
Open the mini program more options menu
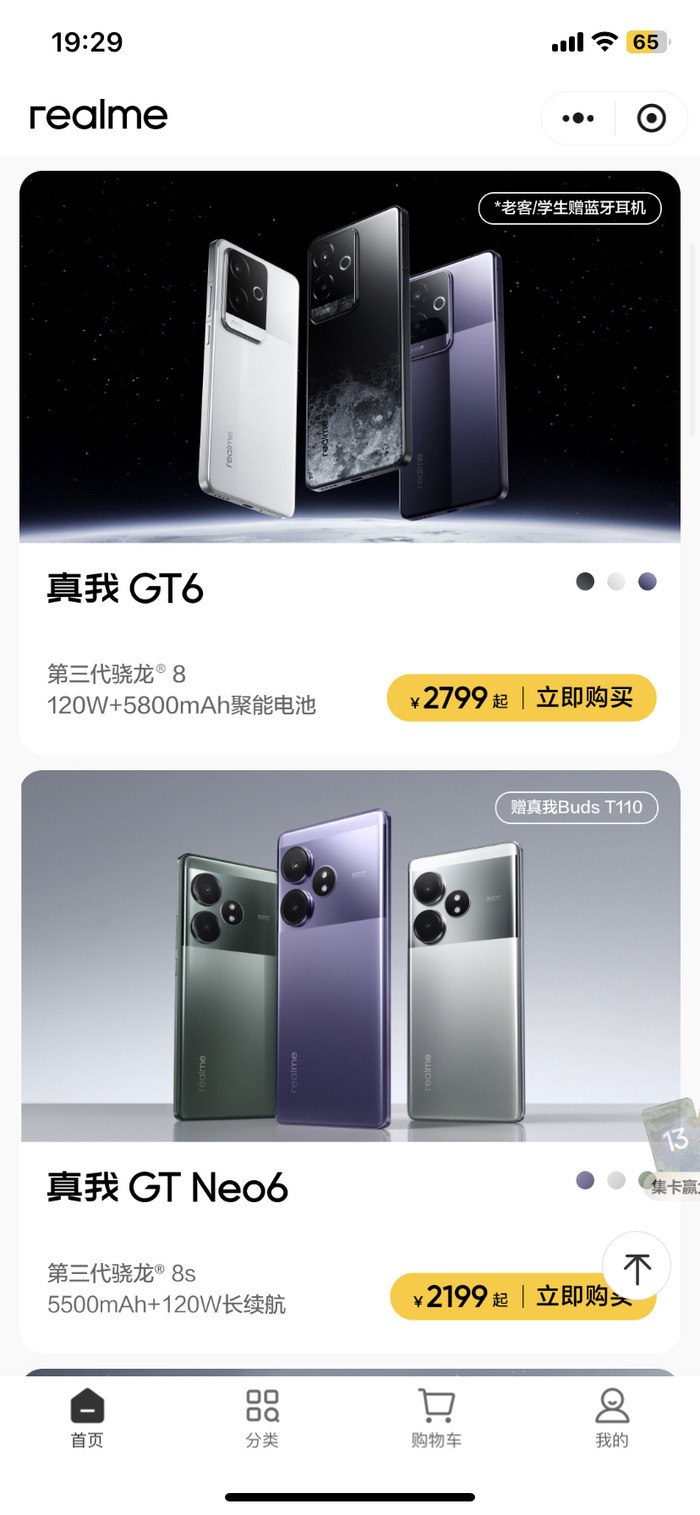pyautogui.click(x=578, y=119)
